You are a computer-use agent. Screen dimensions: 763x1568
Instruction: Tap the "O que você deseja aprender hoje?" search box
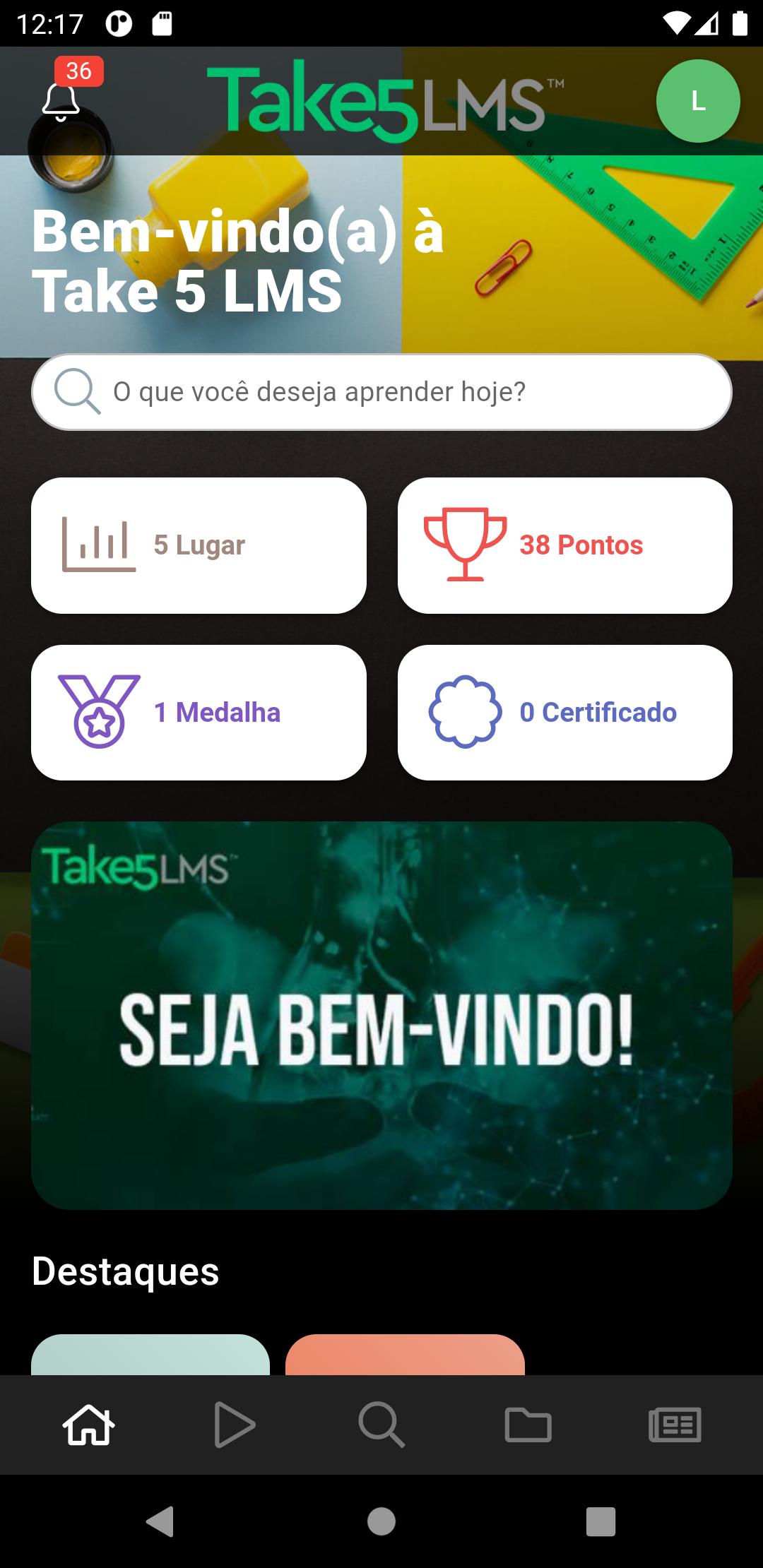click(381, 392)
